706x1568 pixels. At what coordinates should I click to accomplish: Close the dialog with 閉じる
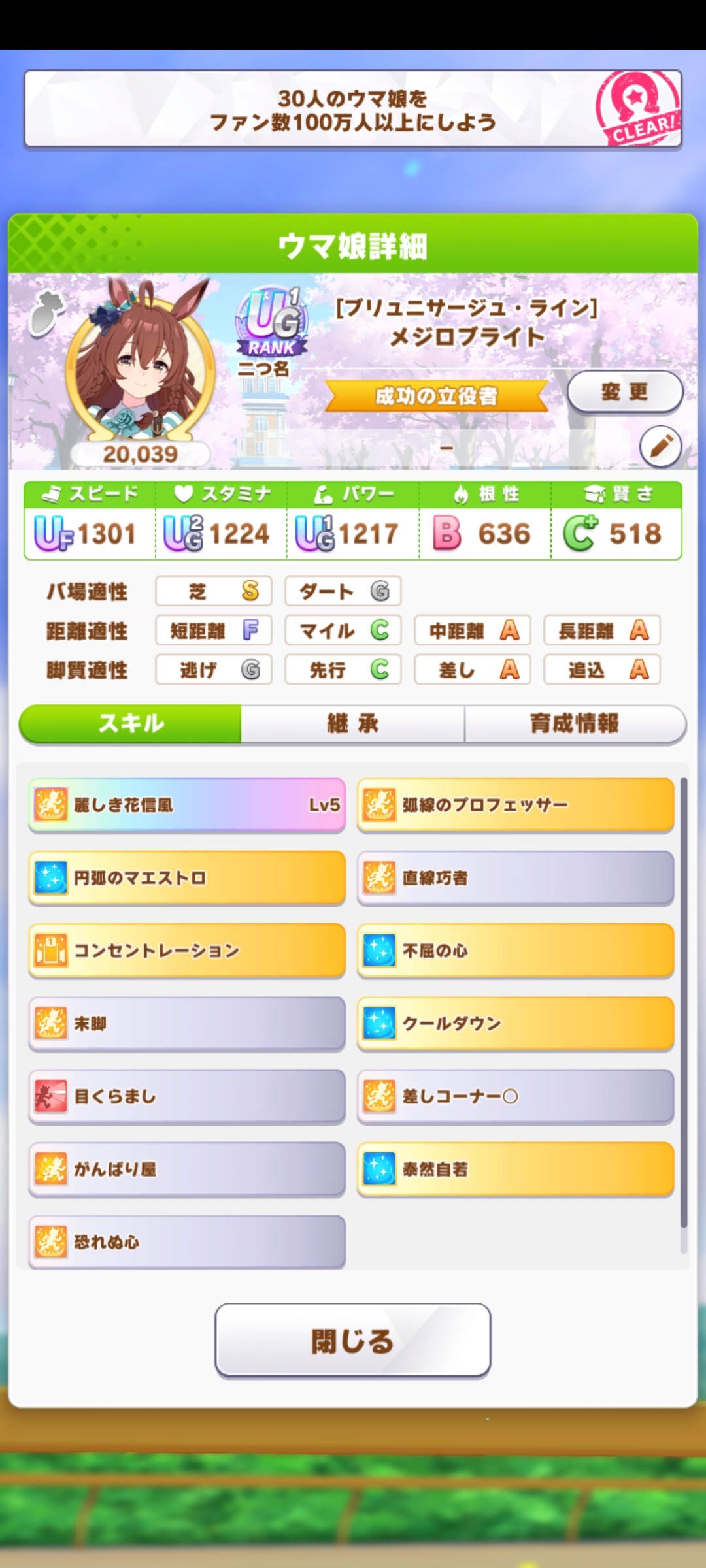[x=353, y=1341]
